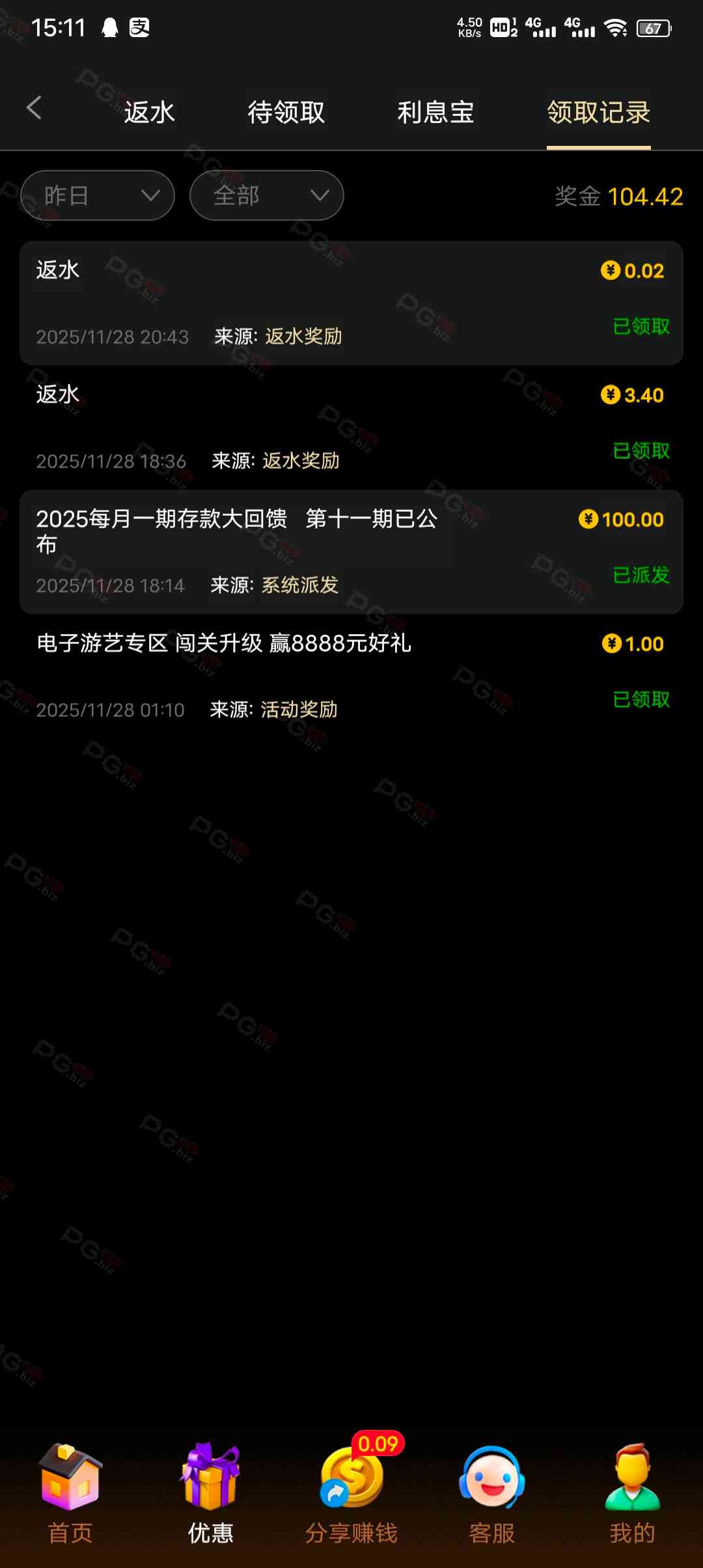Screen dimensions: 703x1568
Task: Contact 客服 from the bottom bar
Action: point(492,1494)
